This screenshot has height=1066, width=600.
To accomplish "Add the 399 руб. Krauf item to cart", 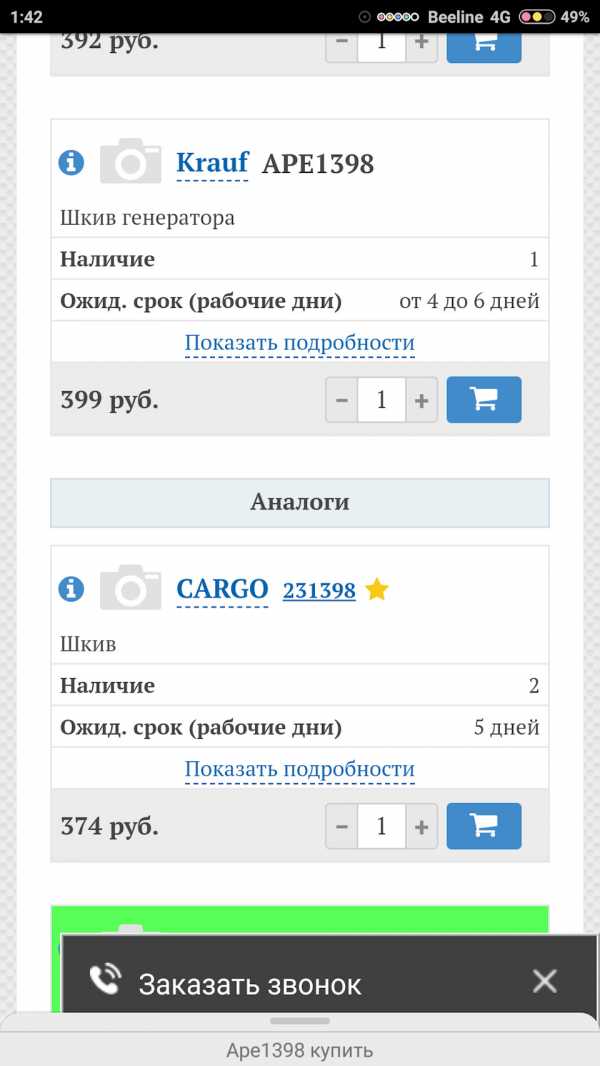I will 484,399.
